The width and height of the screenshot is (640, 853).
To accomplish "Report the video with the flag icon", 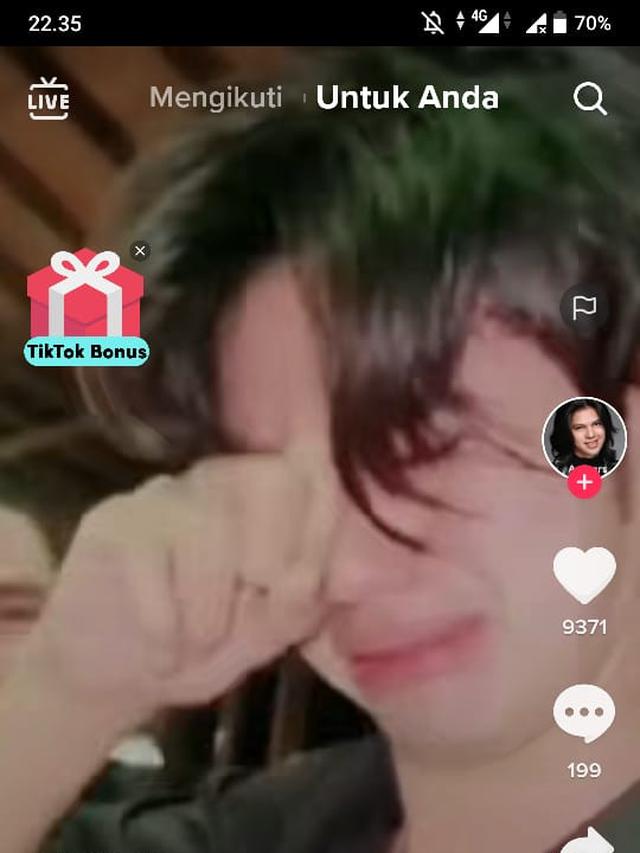I will click(584, 308).
